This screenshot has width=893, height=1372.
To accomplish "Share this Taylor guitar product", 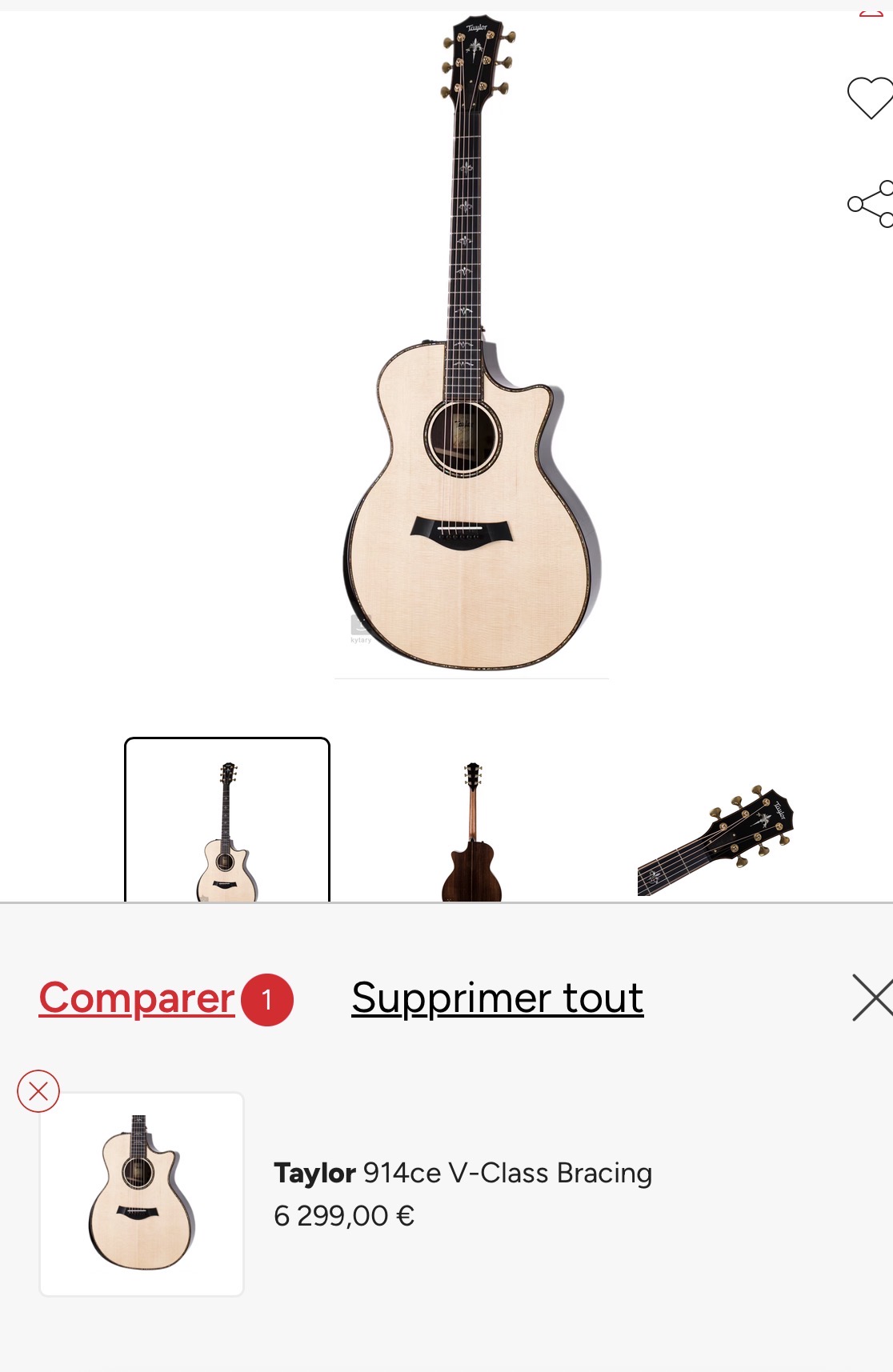I will 871,204.
